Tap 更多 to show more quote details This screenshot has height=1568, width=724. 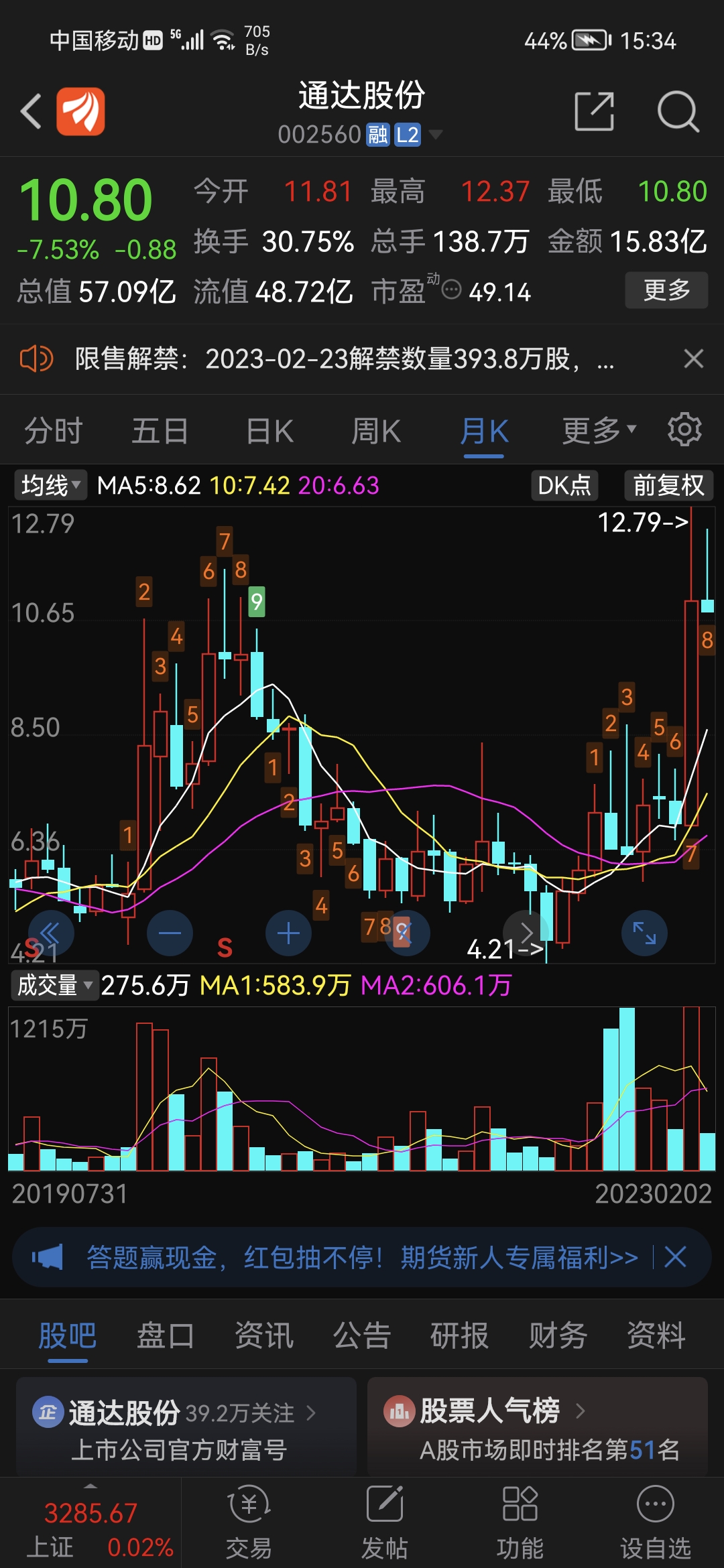click(x=666, y=291)
